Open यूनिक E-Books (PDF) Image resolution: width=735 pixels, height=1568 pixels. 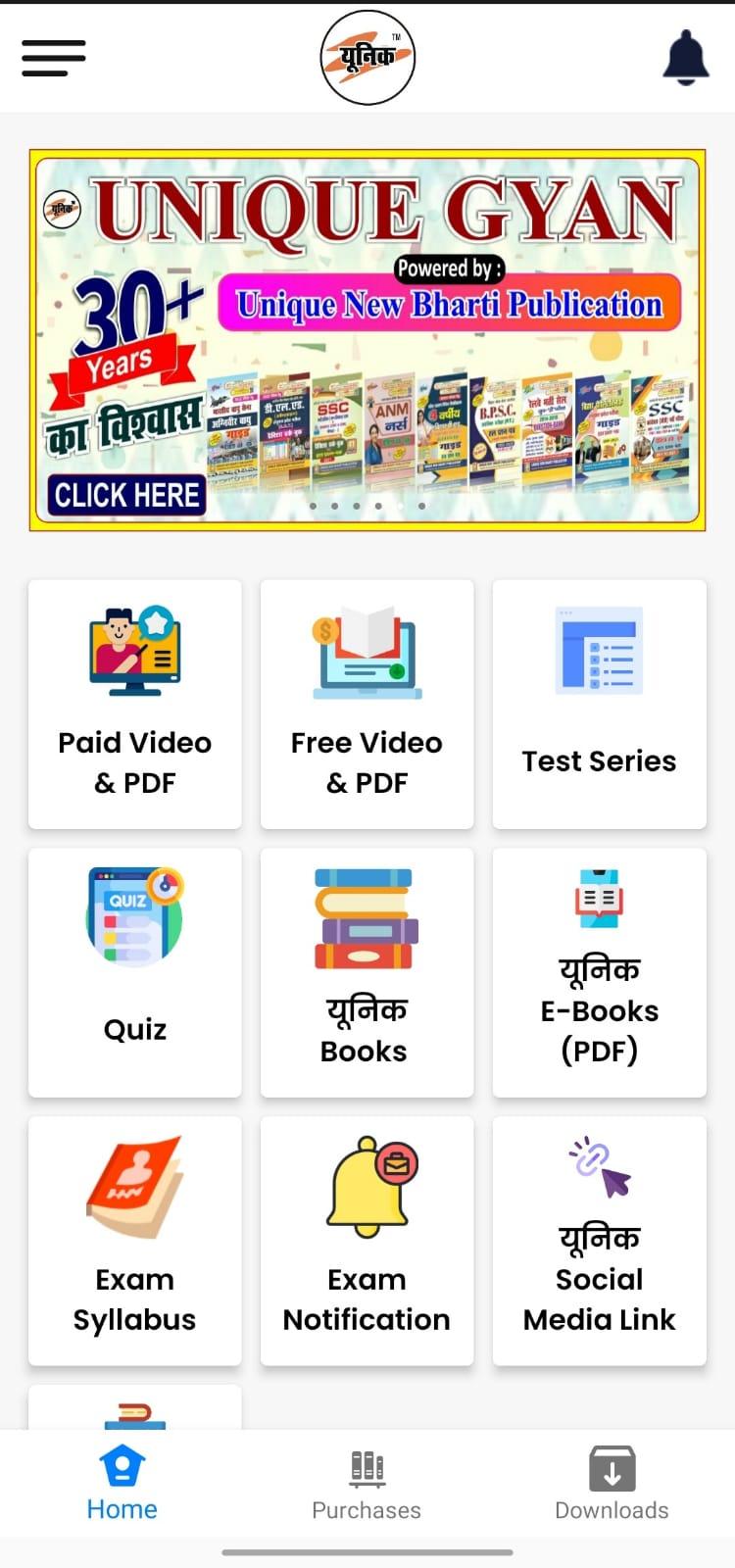pyautogui.click(x=599, y=972)
